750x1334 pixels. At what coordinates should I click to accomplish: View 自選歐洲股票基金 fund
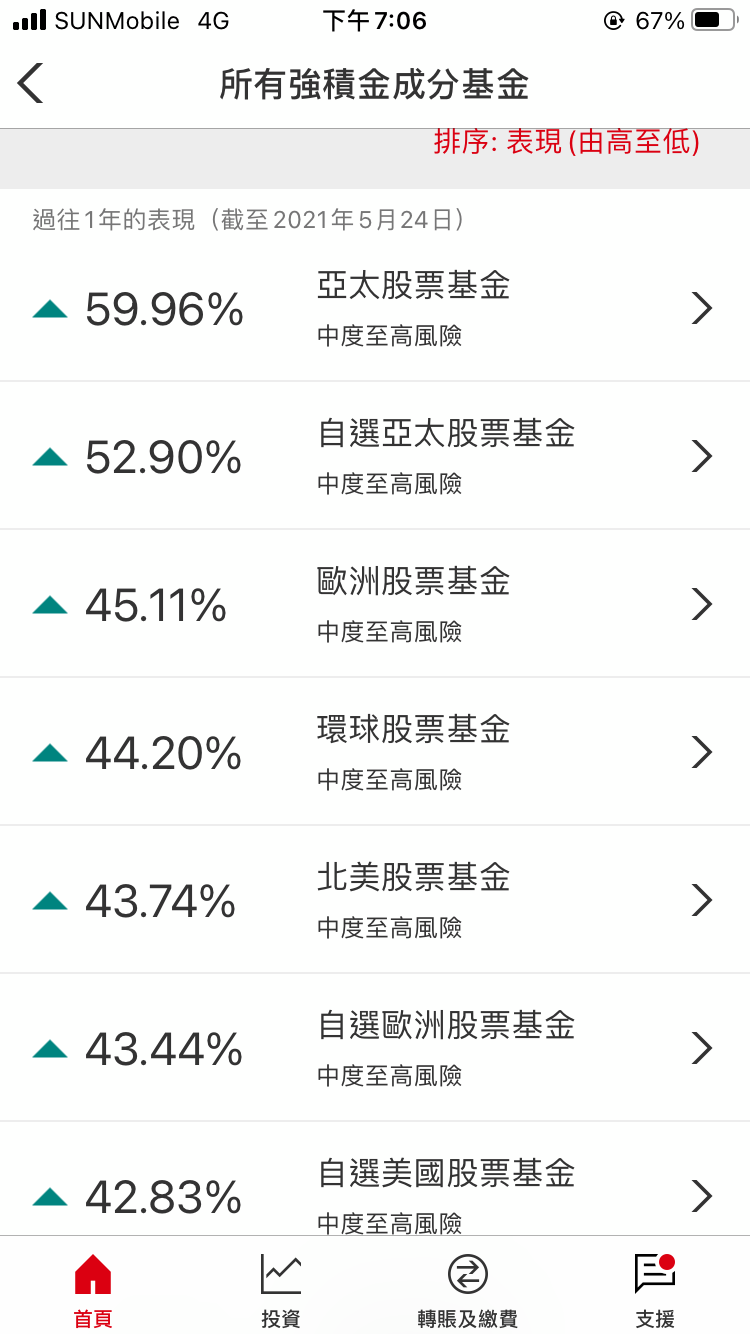coord(375,1048)
